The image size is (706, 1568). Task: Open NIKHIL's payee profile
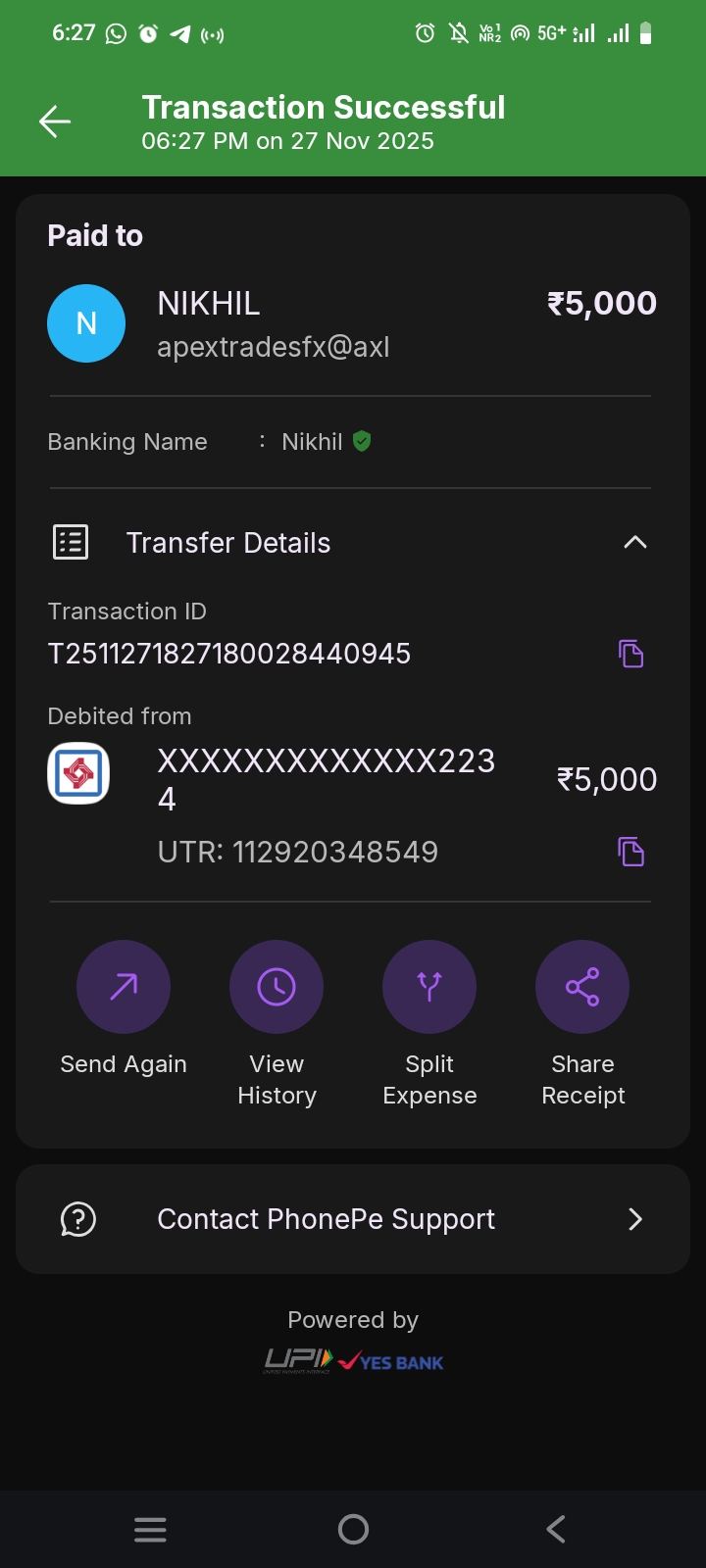(x=86, y=323)
